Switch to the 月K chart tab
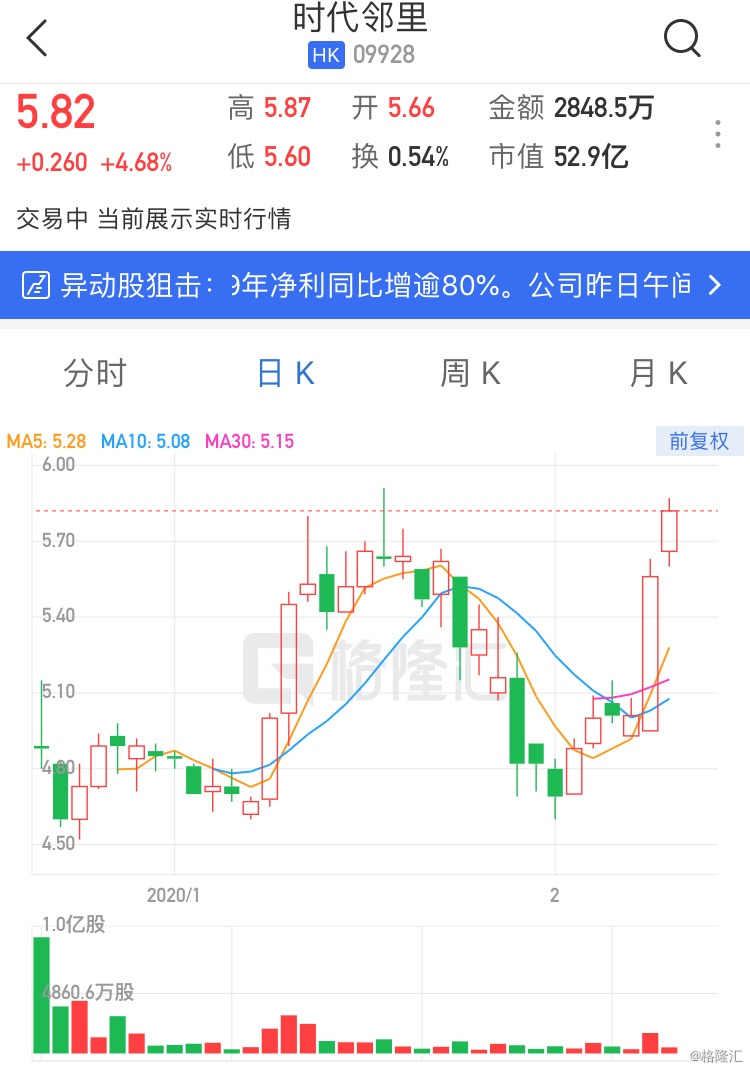The height and width of the screenshot is (1070, 750). (x=658, y=373)
